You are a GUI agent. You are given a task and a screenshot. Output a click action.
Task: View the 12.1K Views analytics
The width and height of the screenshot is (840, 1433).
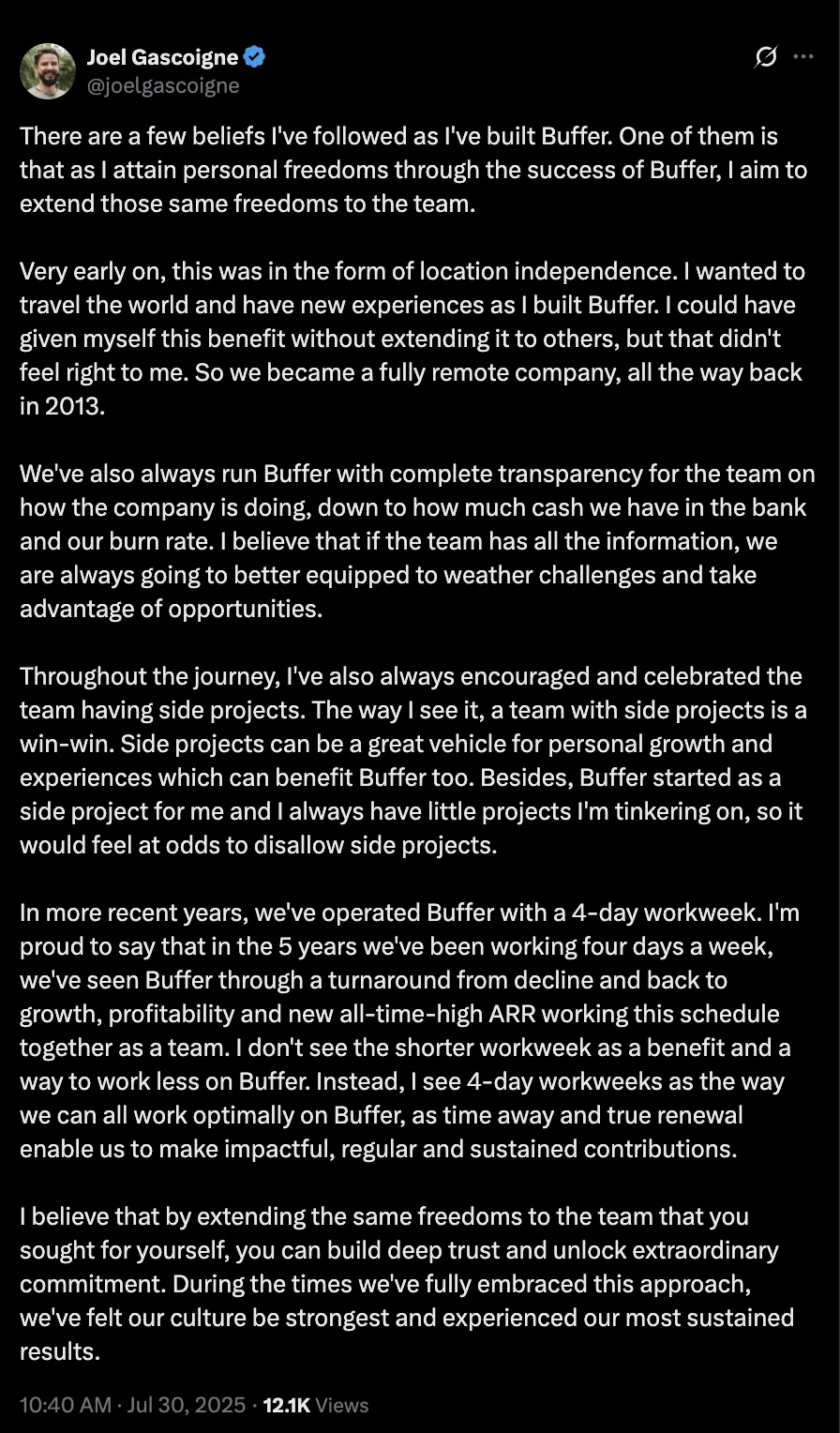tap(316, 1405)
